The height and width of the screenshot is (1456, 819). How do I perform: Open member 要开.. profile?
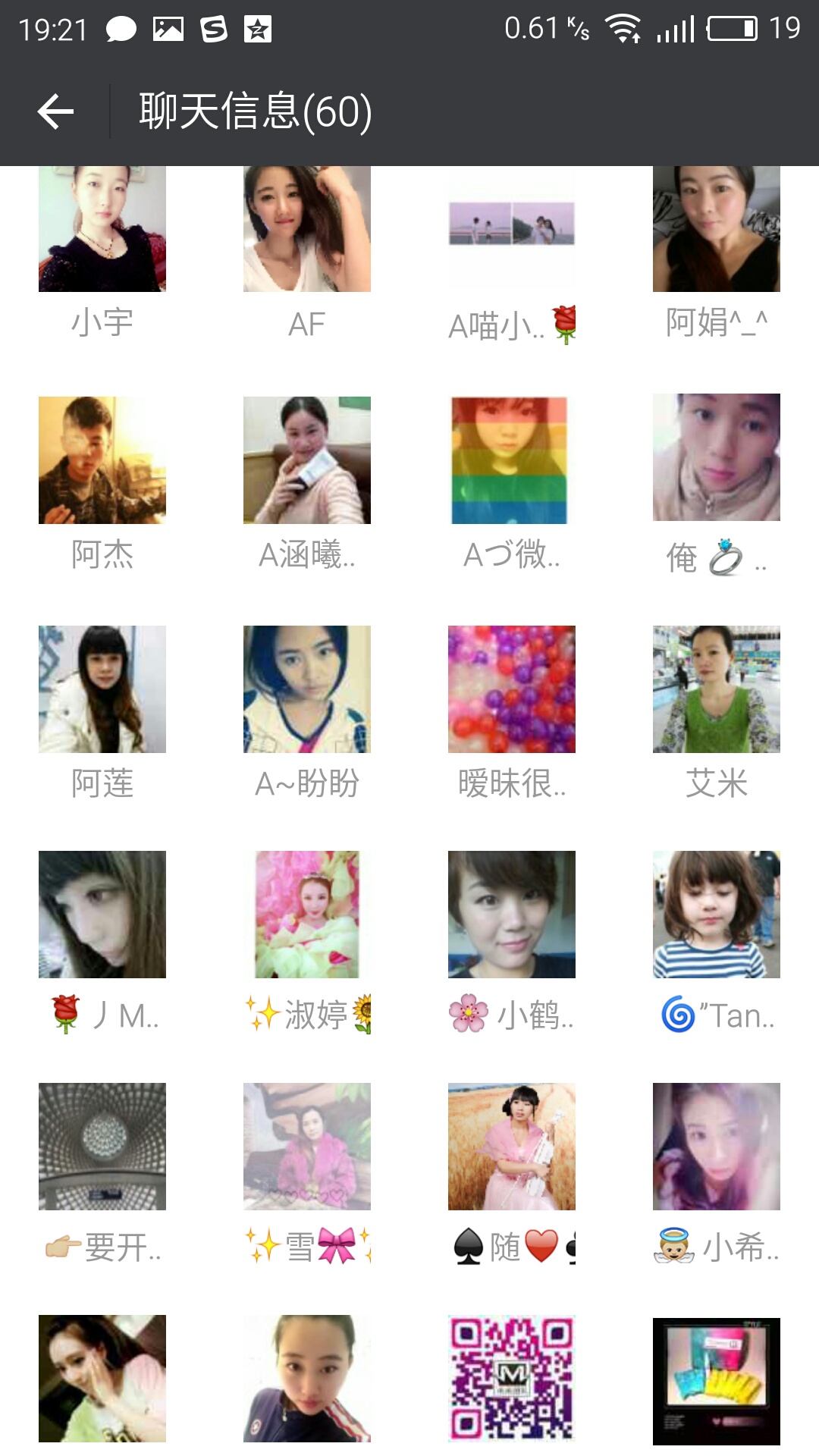[102, 1147]
